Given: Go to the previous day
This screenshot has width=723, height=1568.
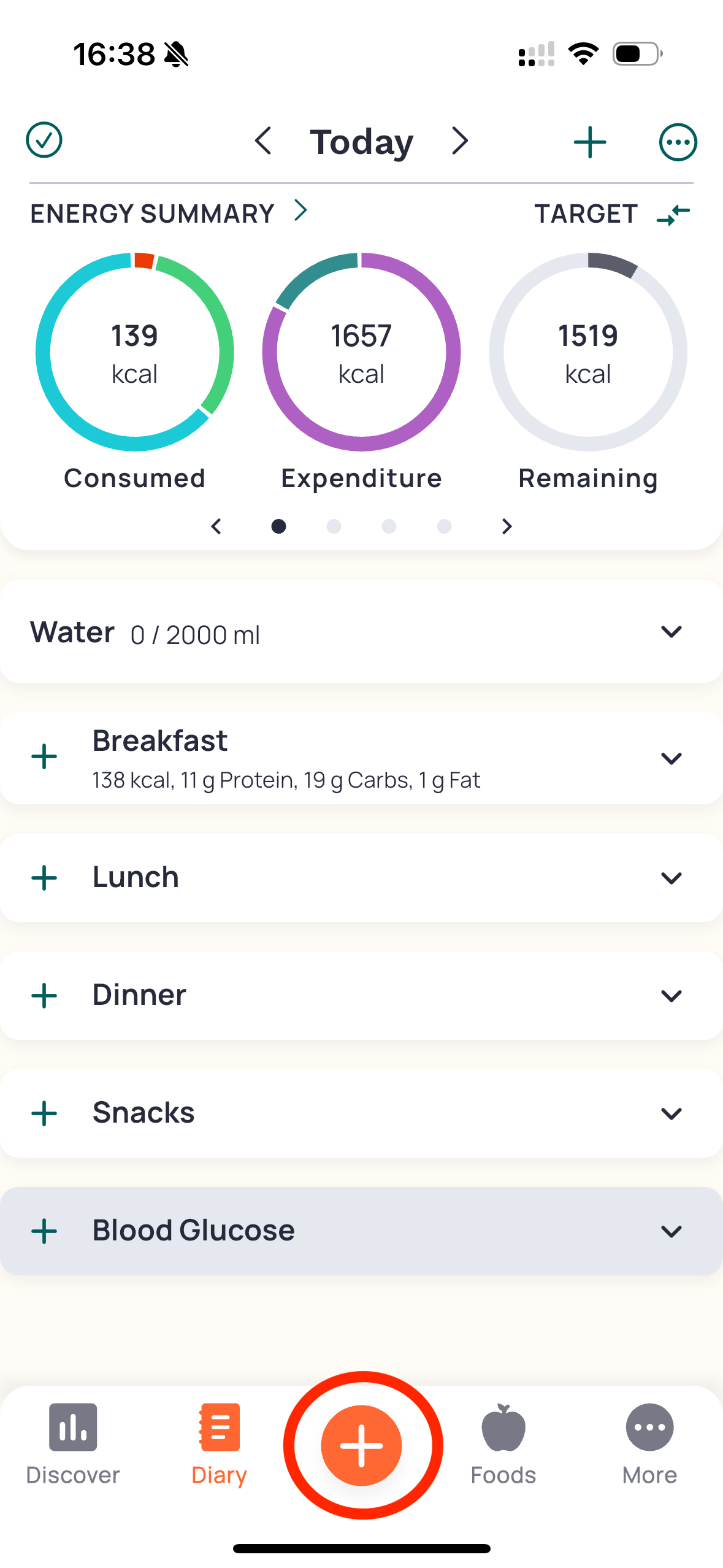Looking at the screenshot, I should [x=263, y=141].
